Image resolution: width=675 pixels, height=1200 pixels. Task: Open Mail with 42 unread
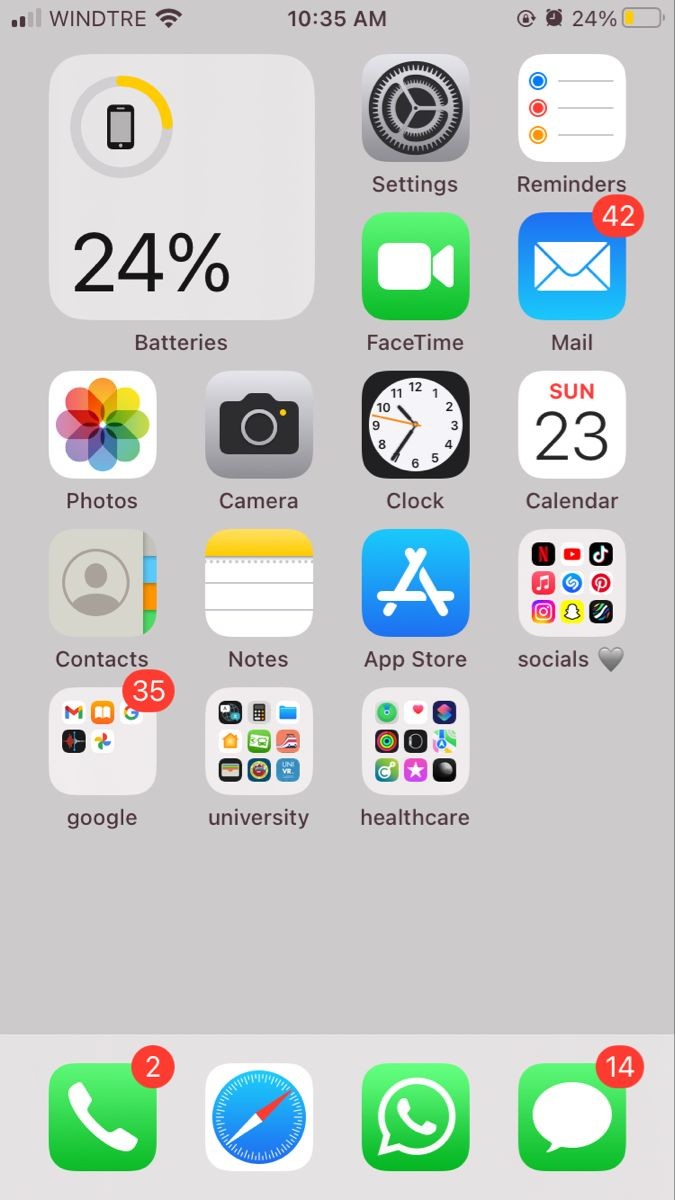(572, 266)
